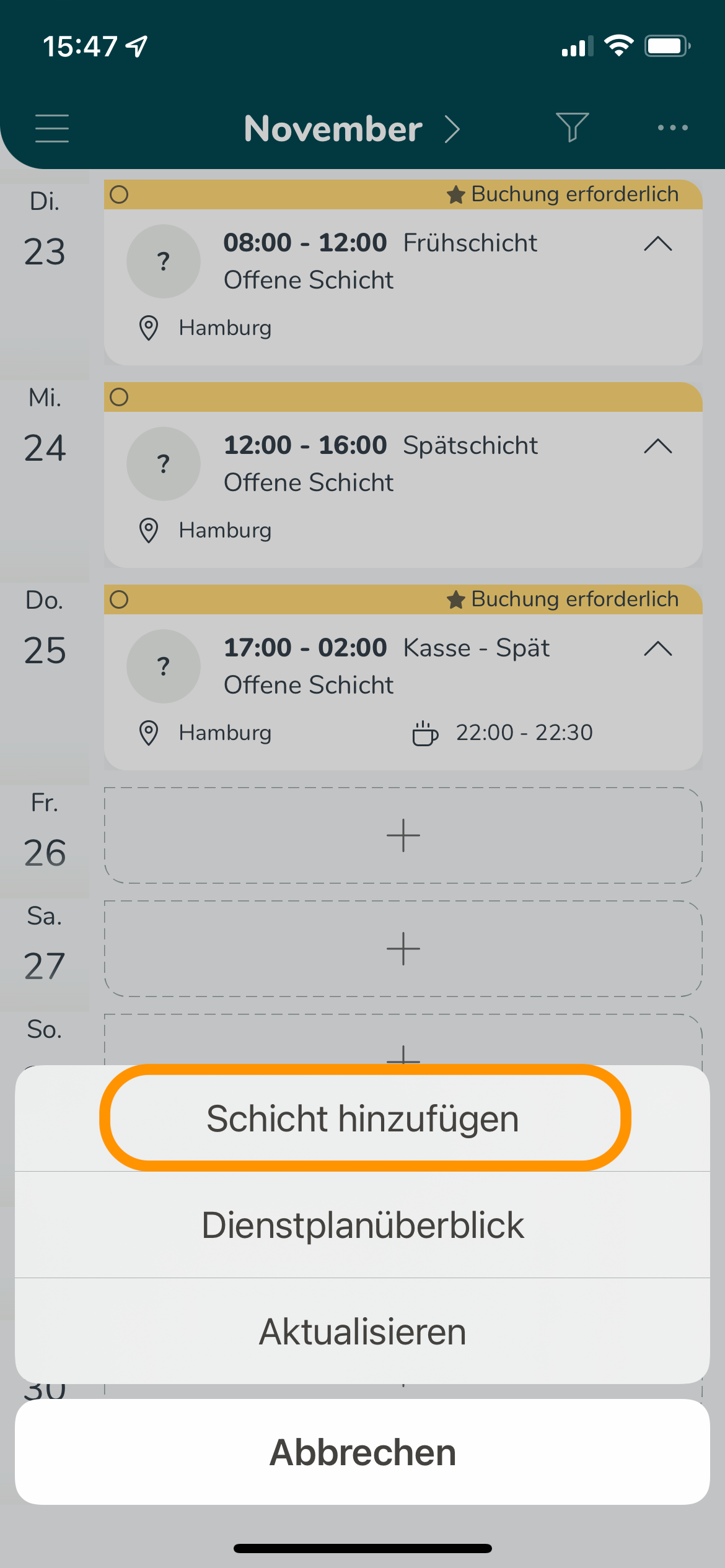Dismiss the sheet with Abbrechen
Image resolution: width=725 pixels, height=1568 pixels.
click(x=362, y=1452)
